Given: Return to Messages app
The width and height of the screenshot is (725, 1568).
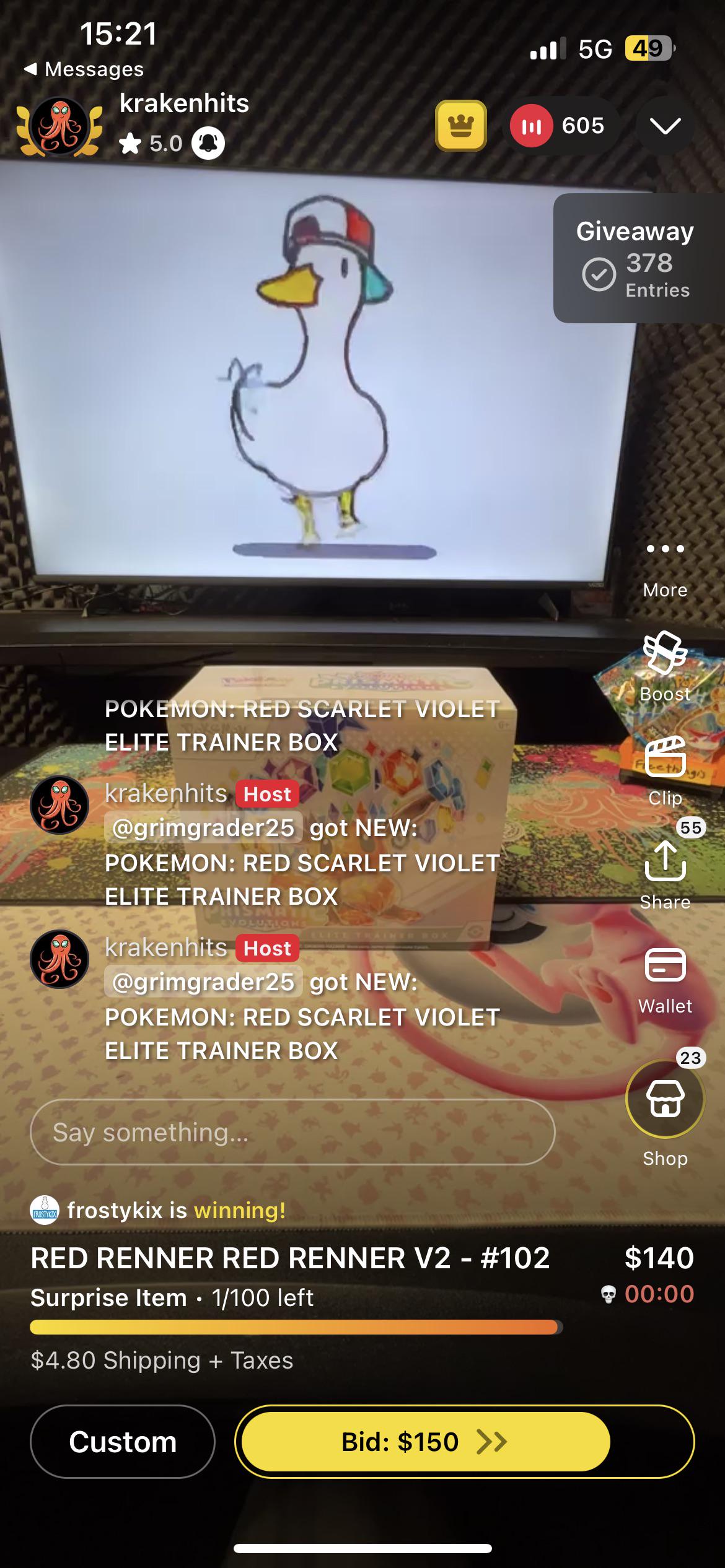Looking at the screenshot, I should point(84,69).
